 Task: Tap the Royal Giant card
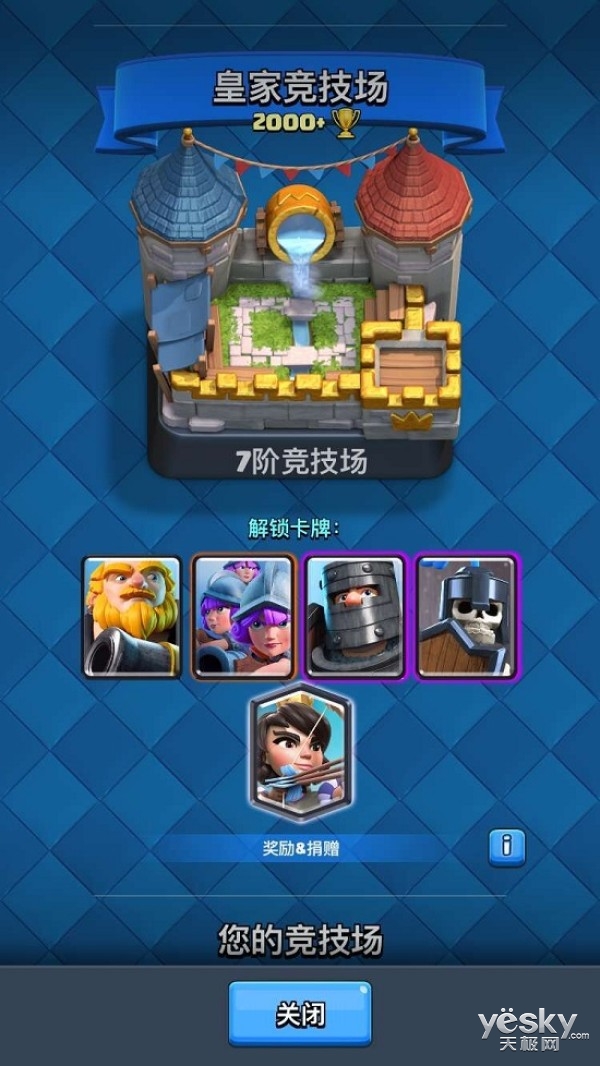132,617
